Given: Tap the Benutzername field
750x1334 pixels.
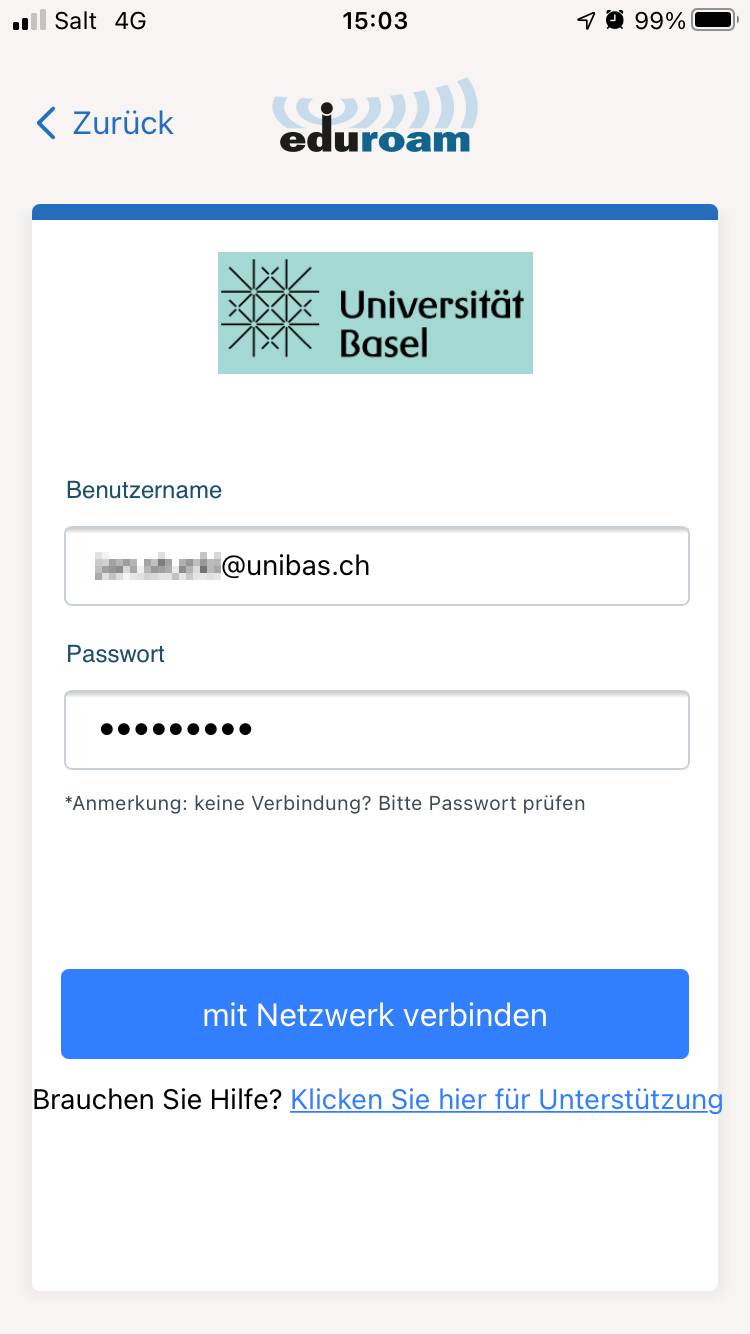Looking at the screenshot, I should pos(376,566).
